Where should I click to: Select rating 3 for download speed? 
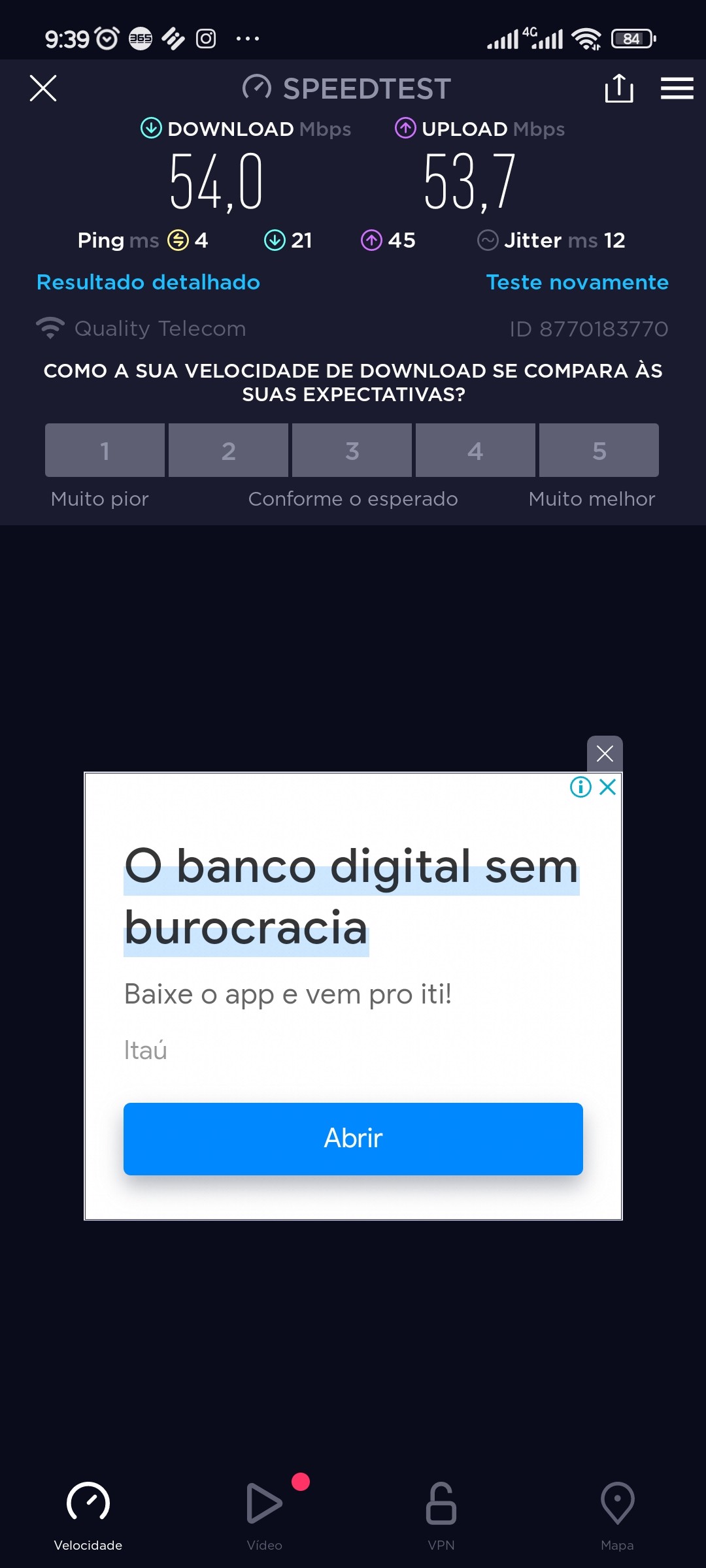[352, 450]
